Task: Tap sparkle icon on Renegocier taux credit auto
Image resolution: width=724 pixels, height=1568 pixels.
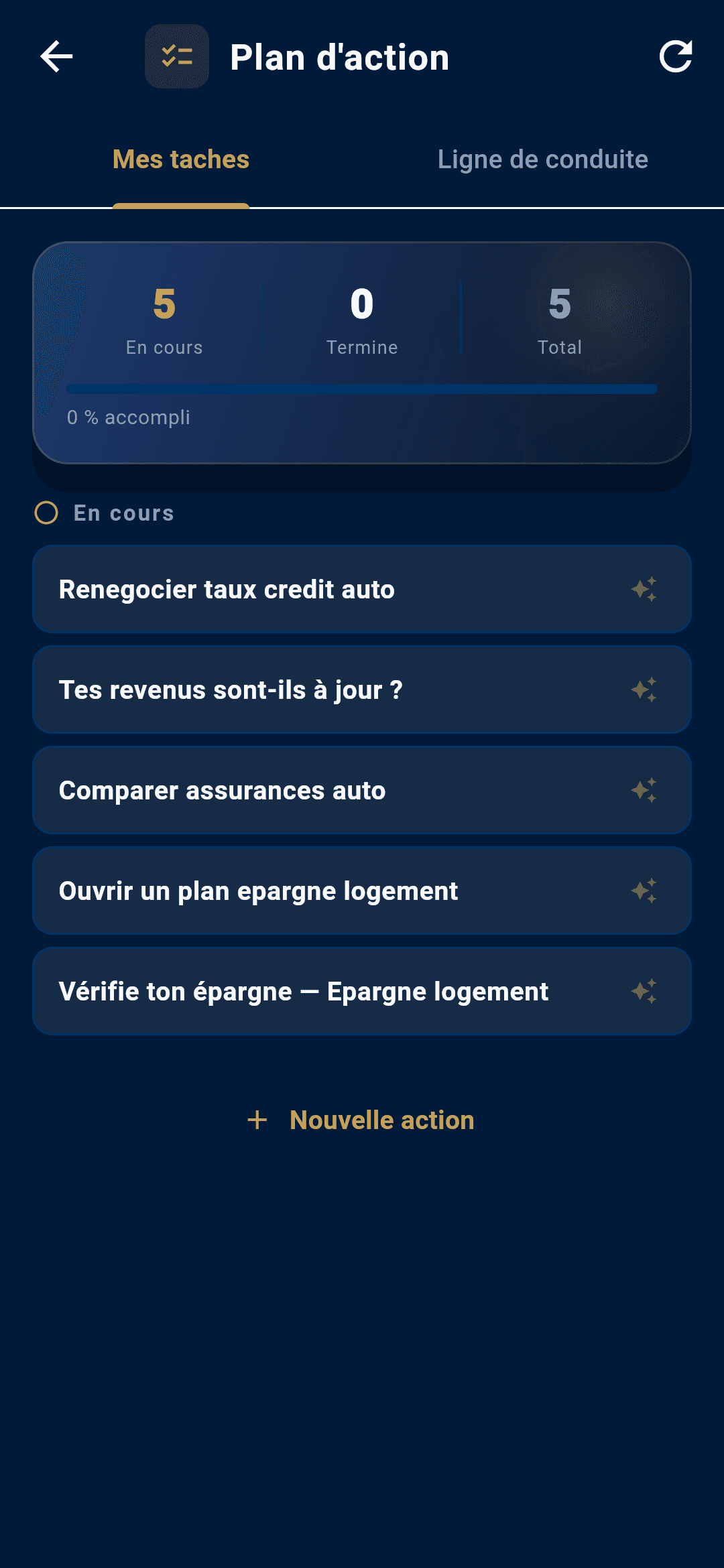Action: [x=644, y=589]
